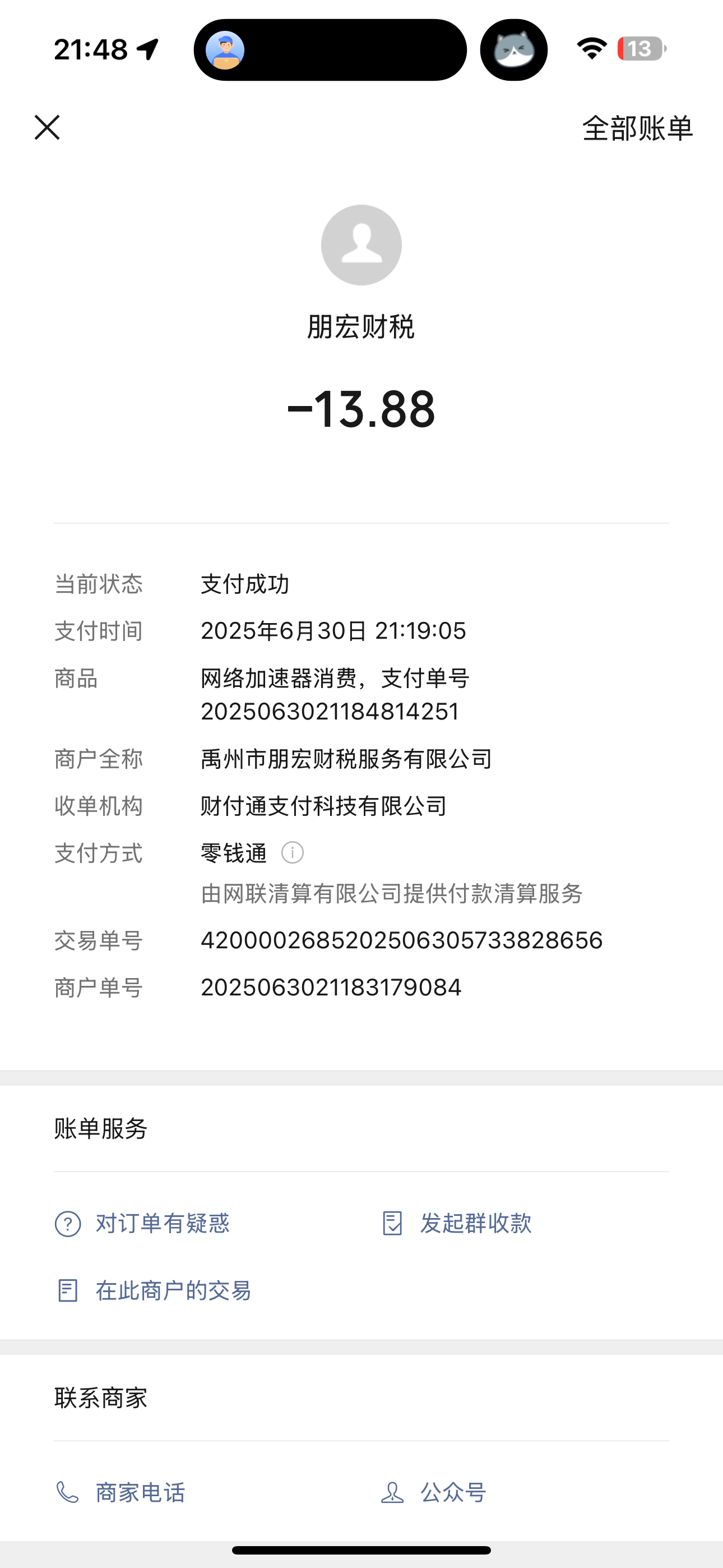Open 对订单有疑惑 for order help
This screenshot has height=1568, width=723.
click(142, 1224)
